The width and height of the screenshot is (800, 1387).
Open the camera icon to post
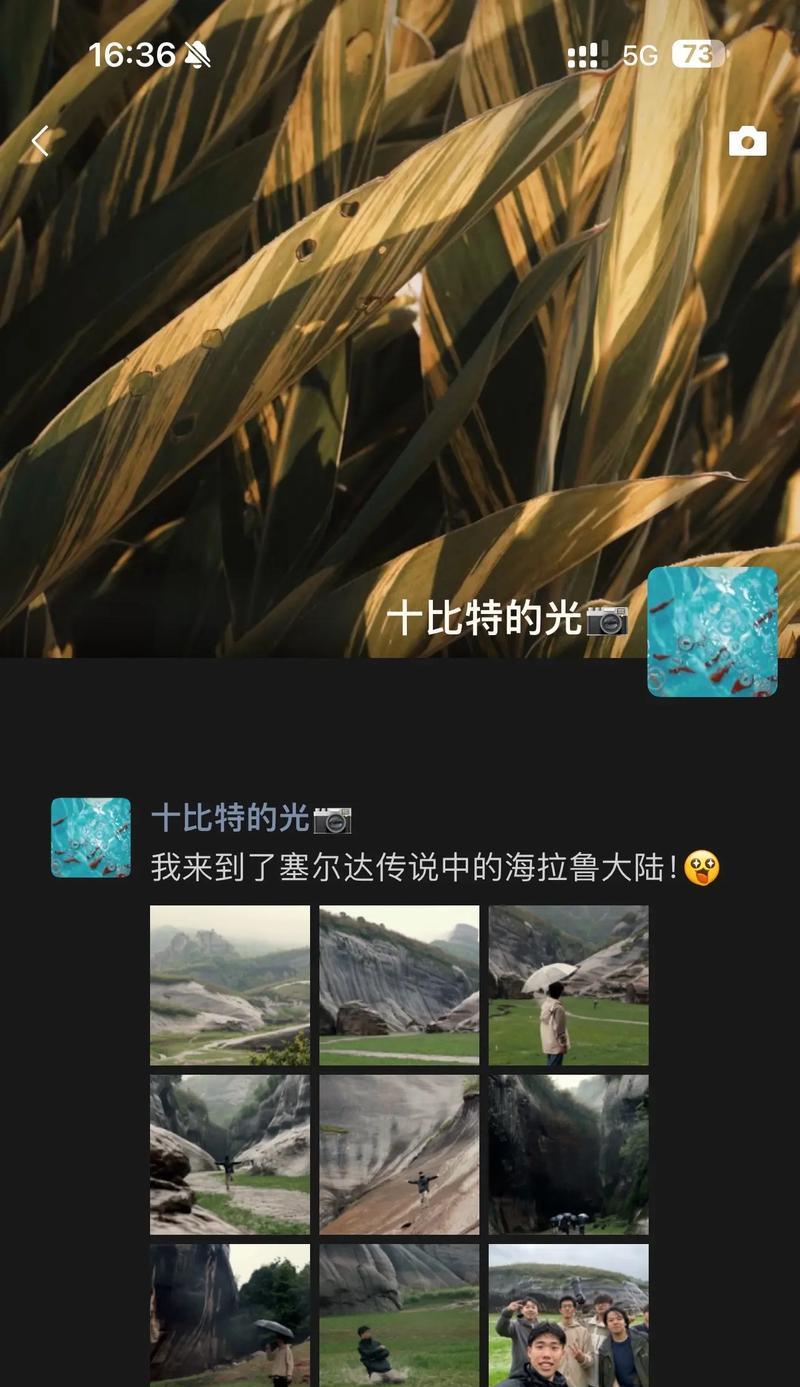747,141
